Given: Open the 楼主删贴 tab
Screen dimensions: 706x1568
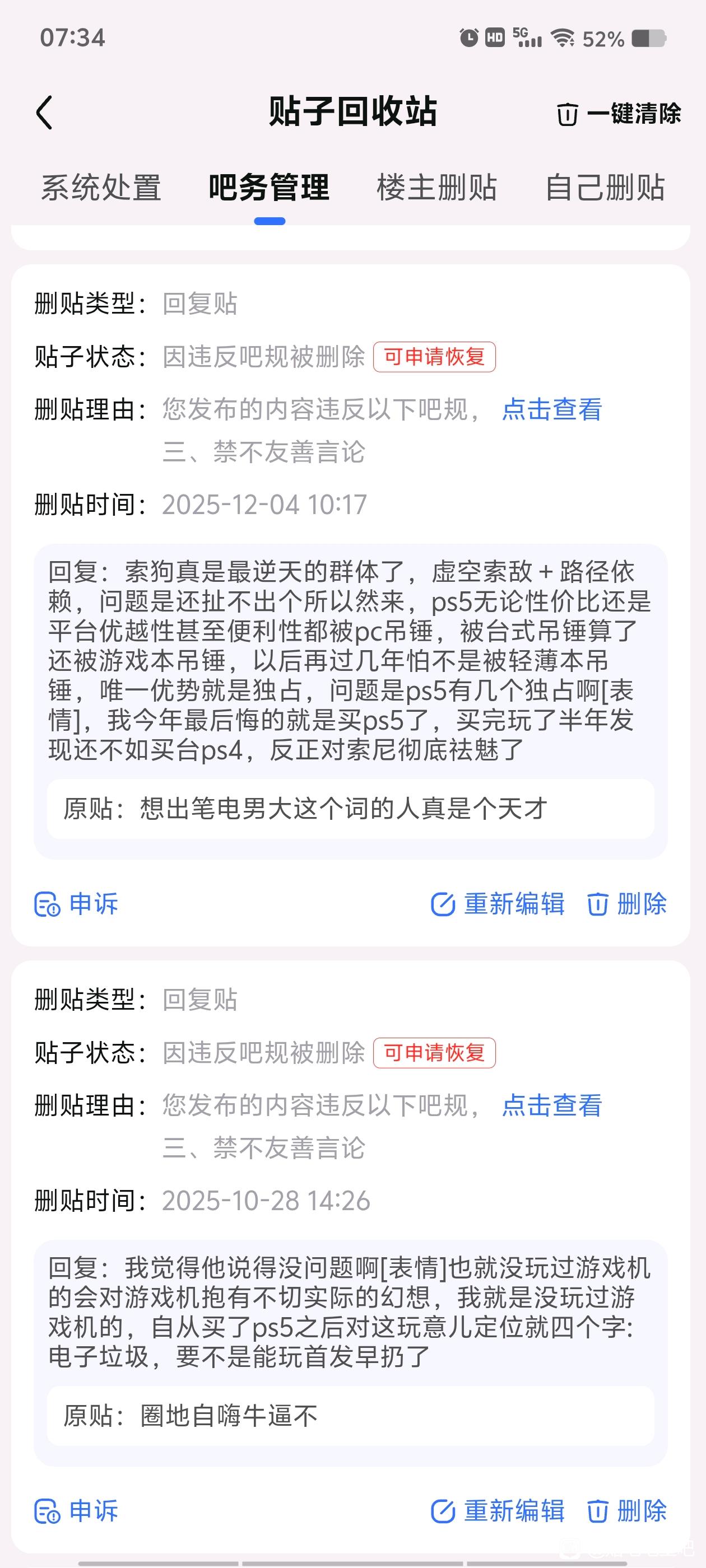Looking at the screenshot, I should coord(436,187).
